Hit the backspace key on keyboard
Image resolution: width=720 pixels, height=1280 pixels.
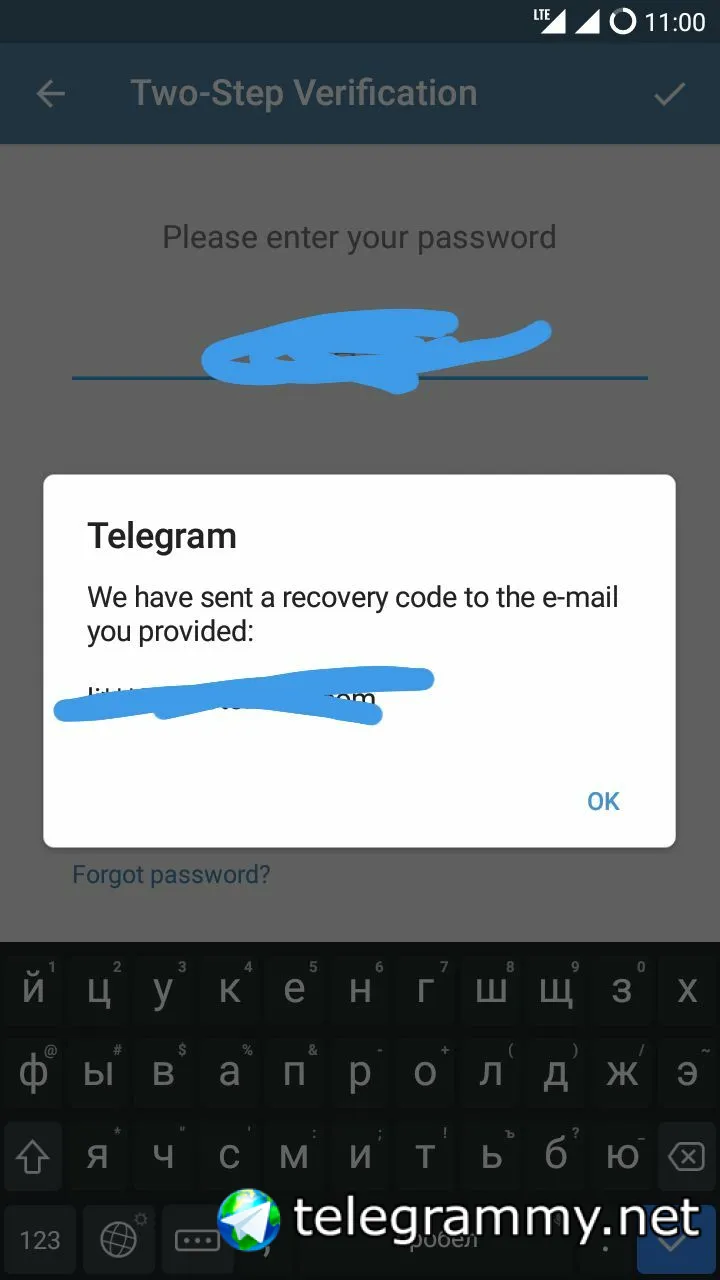(685, 1158)
